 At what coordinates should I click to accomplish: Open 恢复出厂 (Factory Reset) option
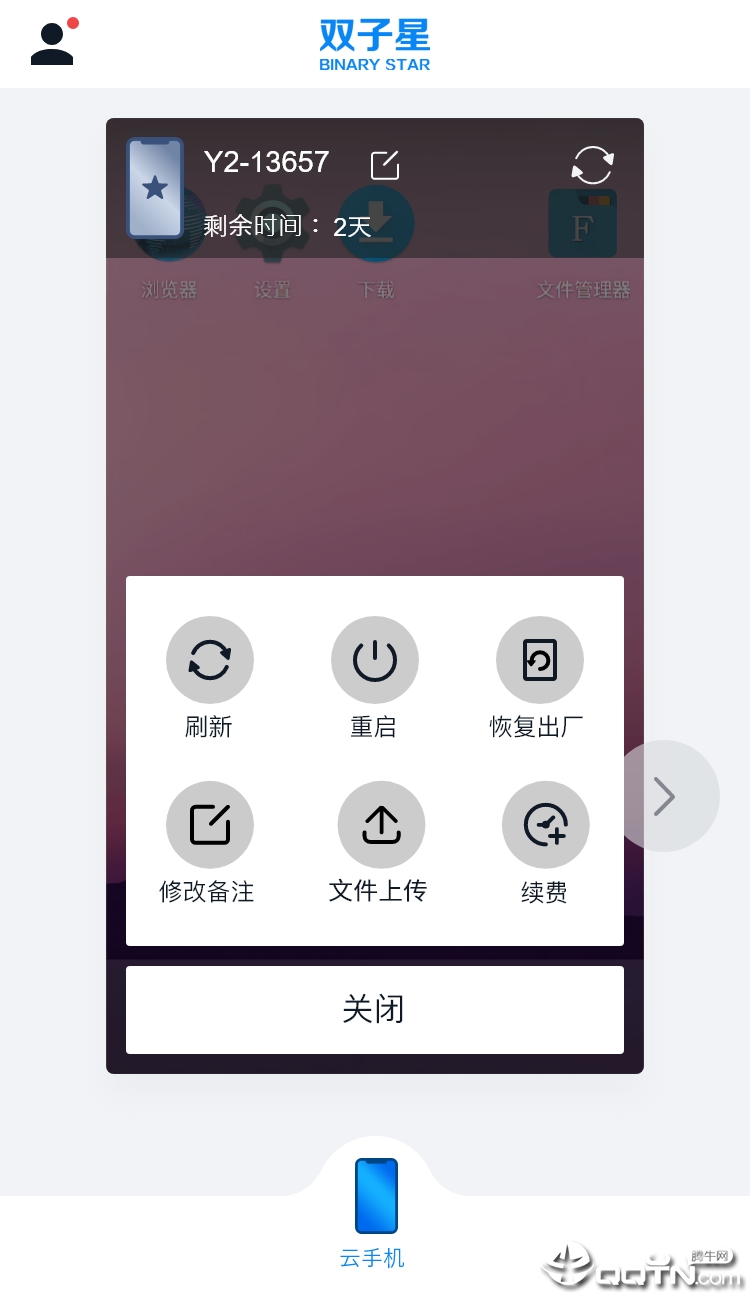point(540,660)
